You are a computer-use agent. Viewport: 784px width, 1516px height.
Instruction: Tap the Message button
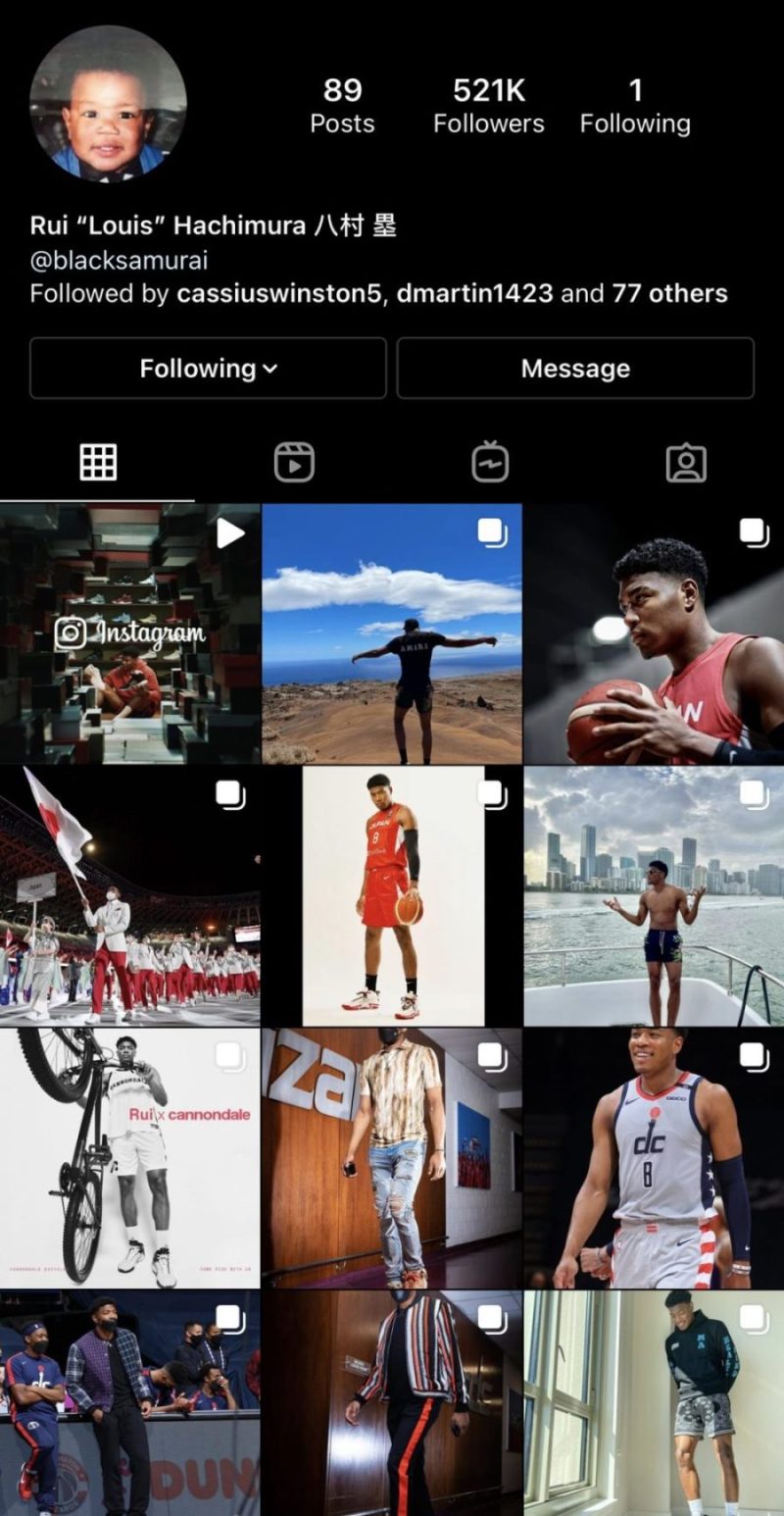(575, 369)
